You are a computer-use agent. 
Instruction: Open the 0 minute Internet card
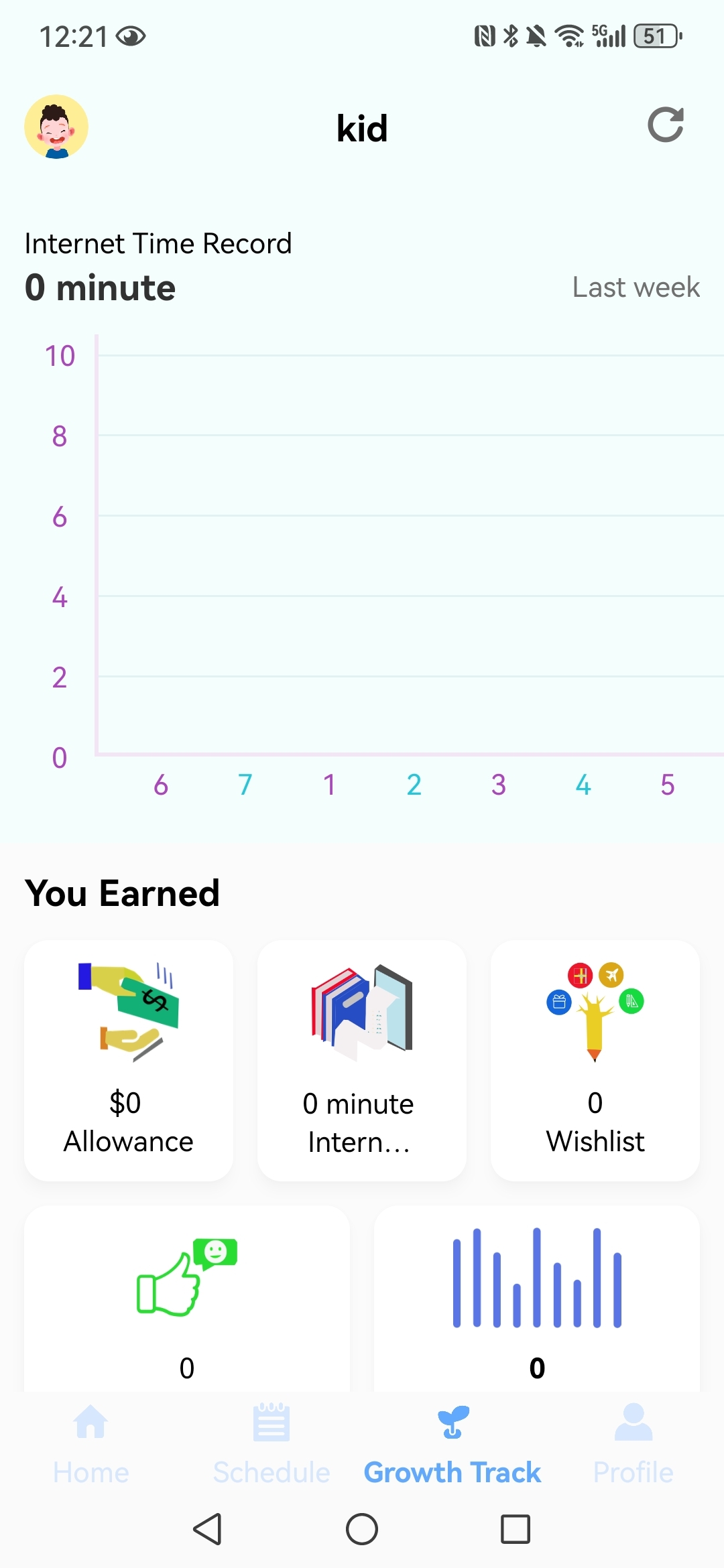pos(362,1060)
